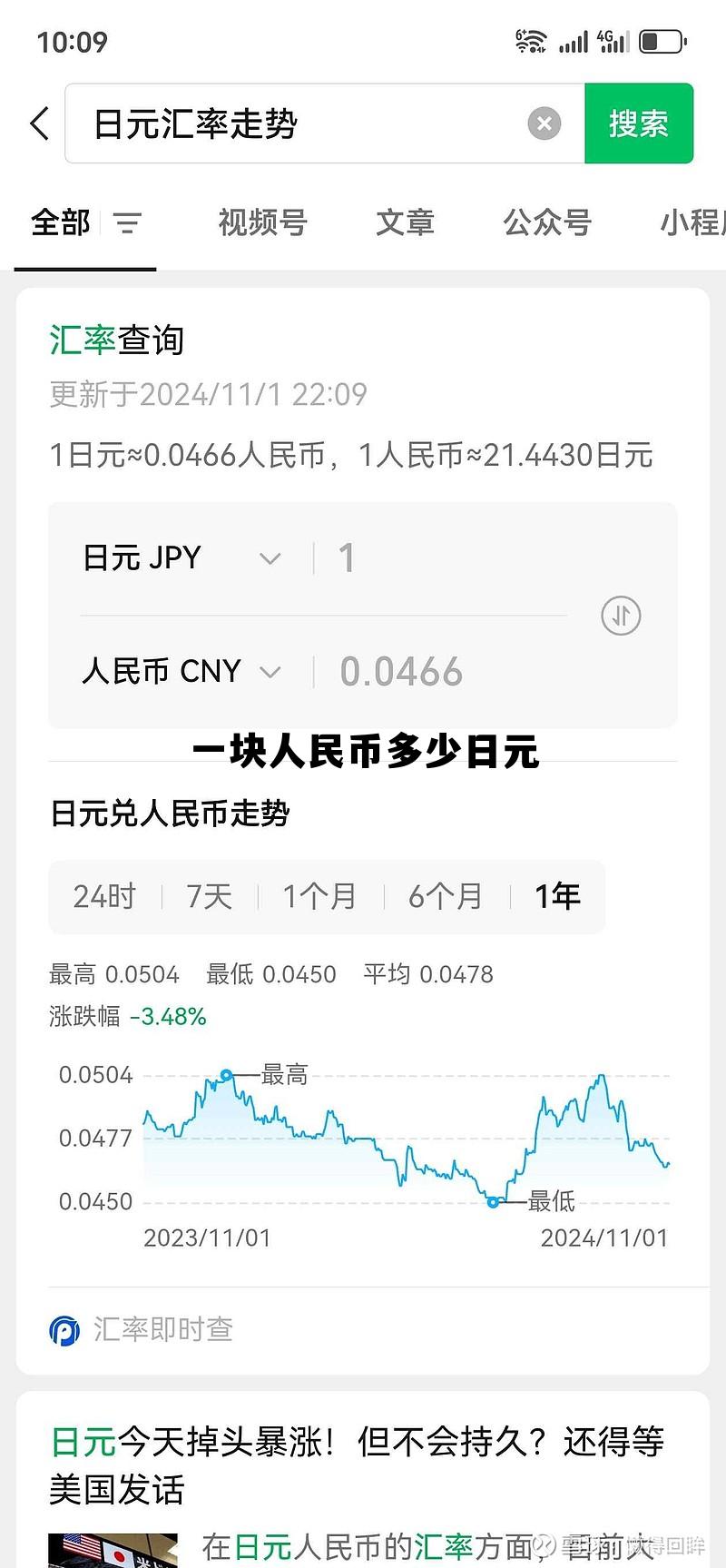Tap the 4G signal indicator
Screen dimensions: 726x1568
(x=610, y=40)
